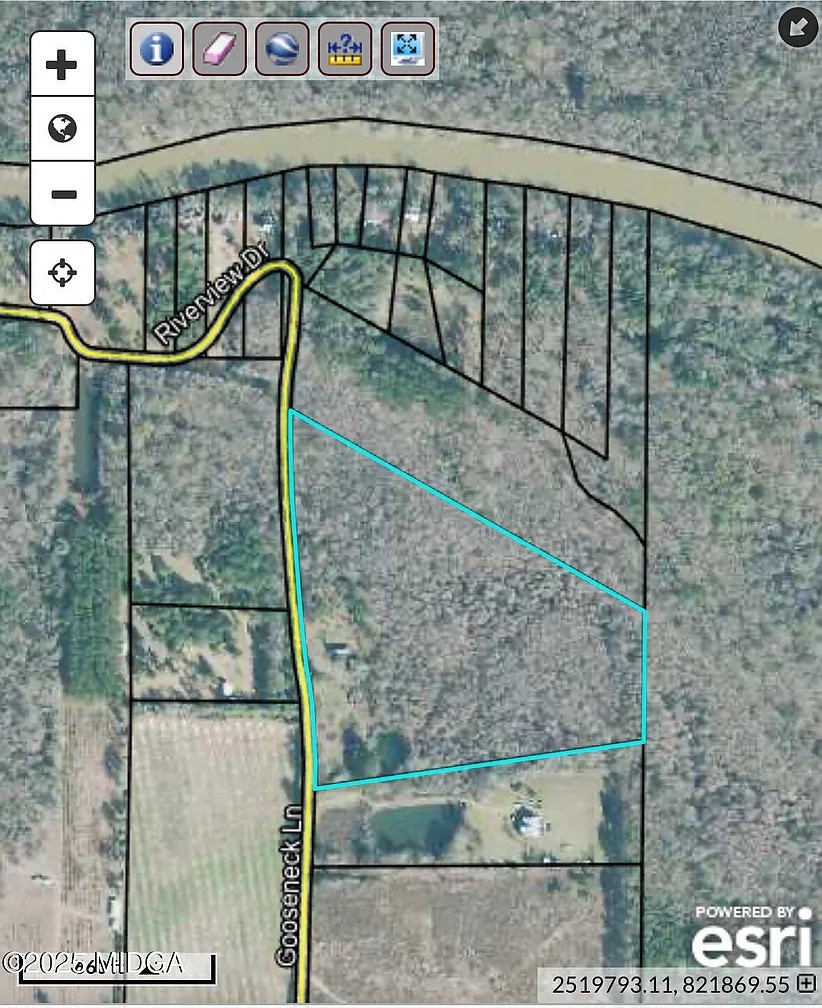Expand the coordinates readout plus icon

tap(806, 983)
